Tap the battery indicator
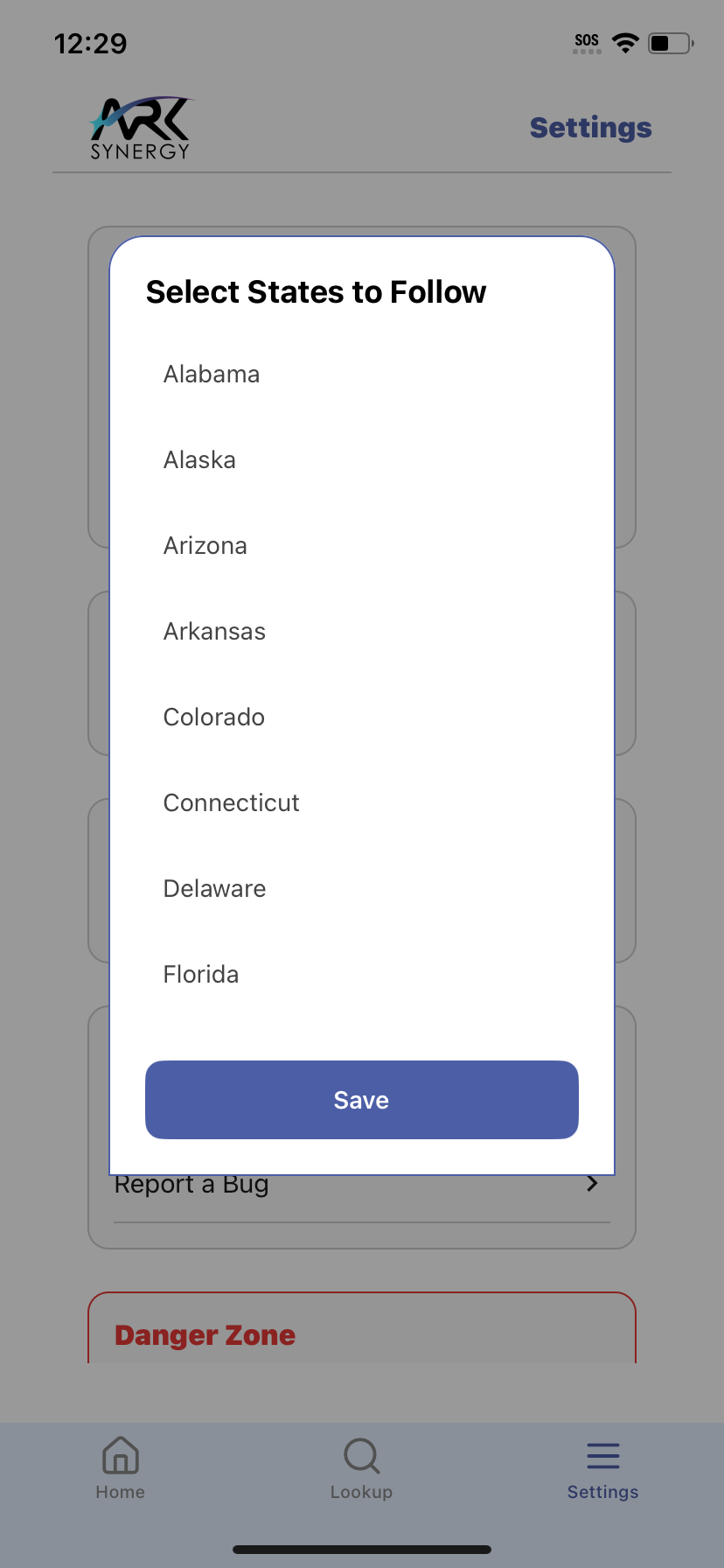The height and width of the screenshot is (1568, 724). (668, 42)
